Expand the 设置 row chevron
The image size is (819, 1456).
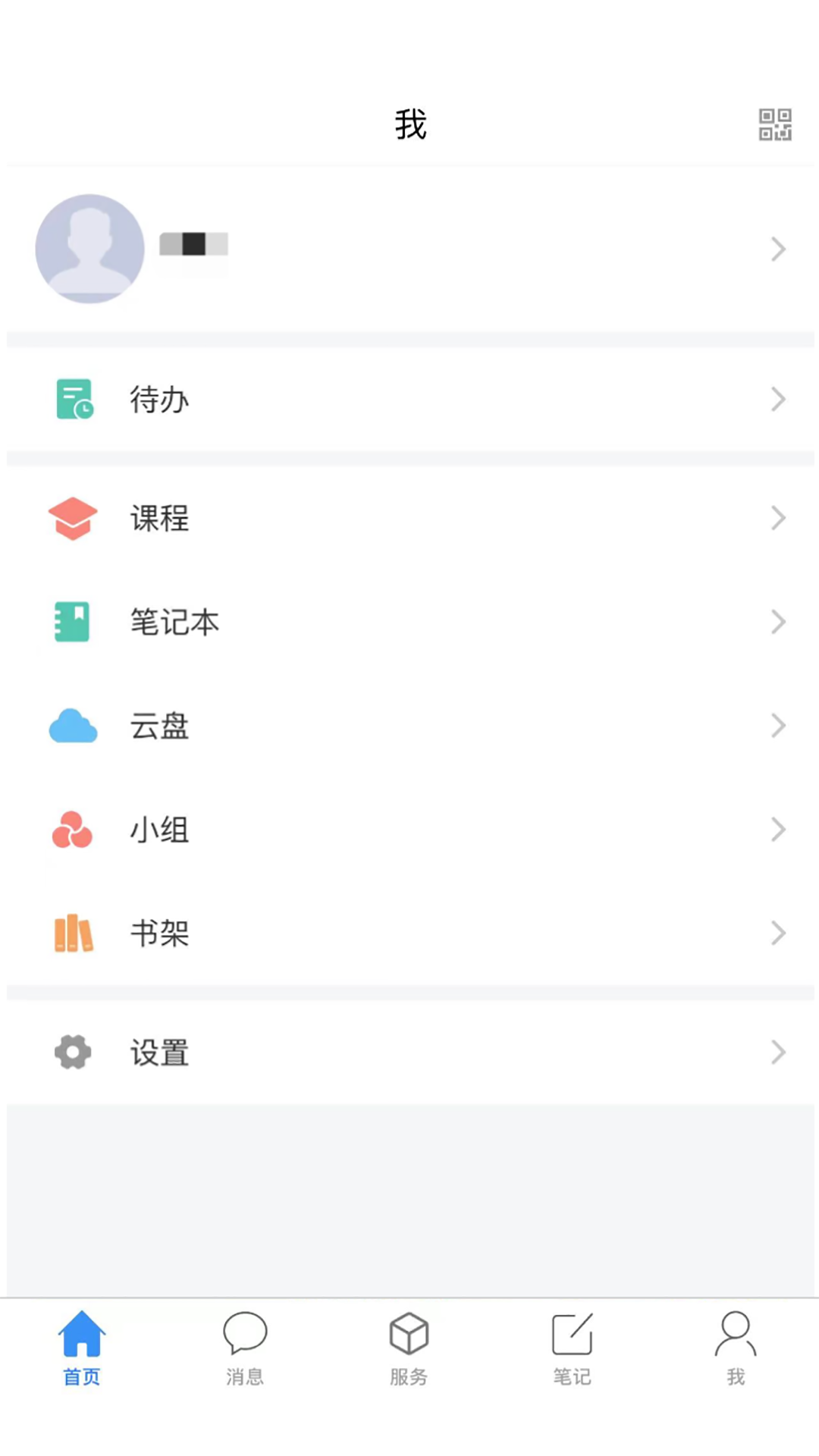[778, 1053]
